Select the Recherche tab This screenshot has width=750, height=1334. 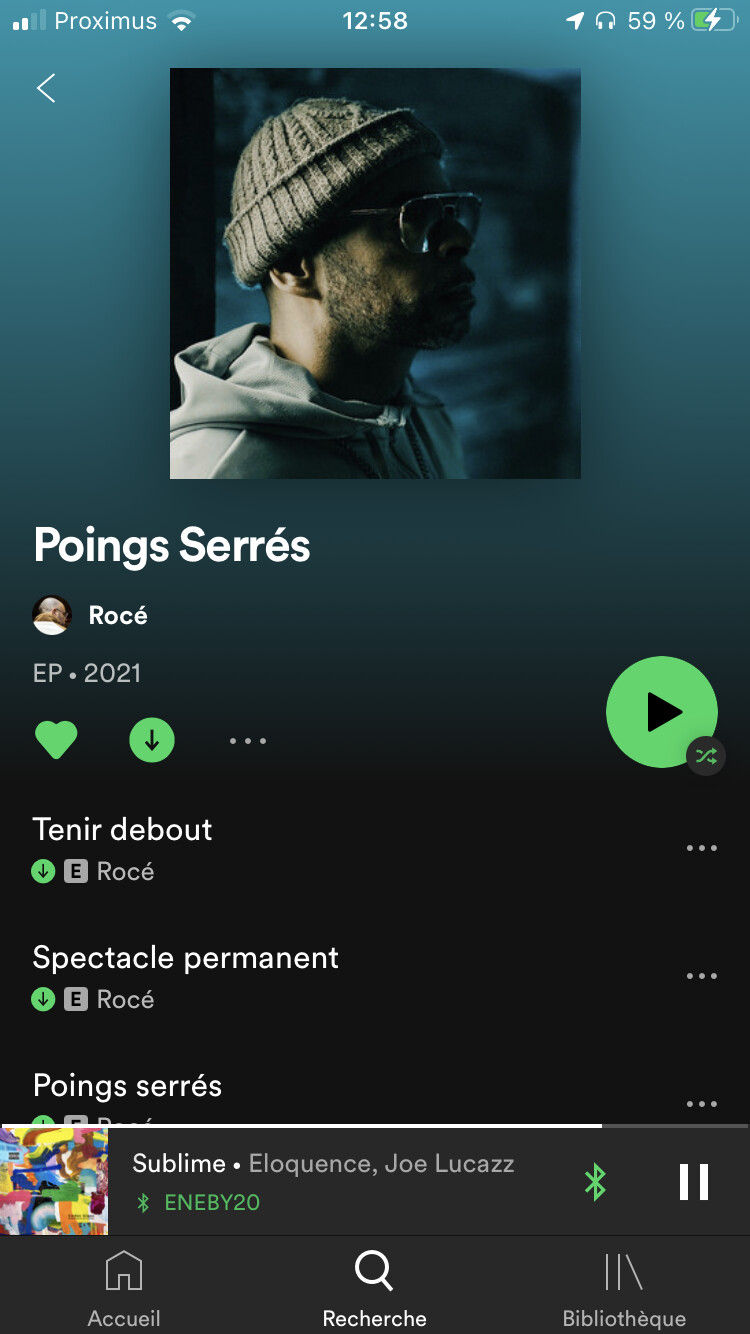(x=374, y=1288)
